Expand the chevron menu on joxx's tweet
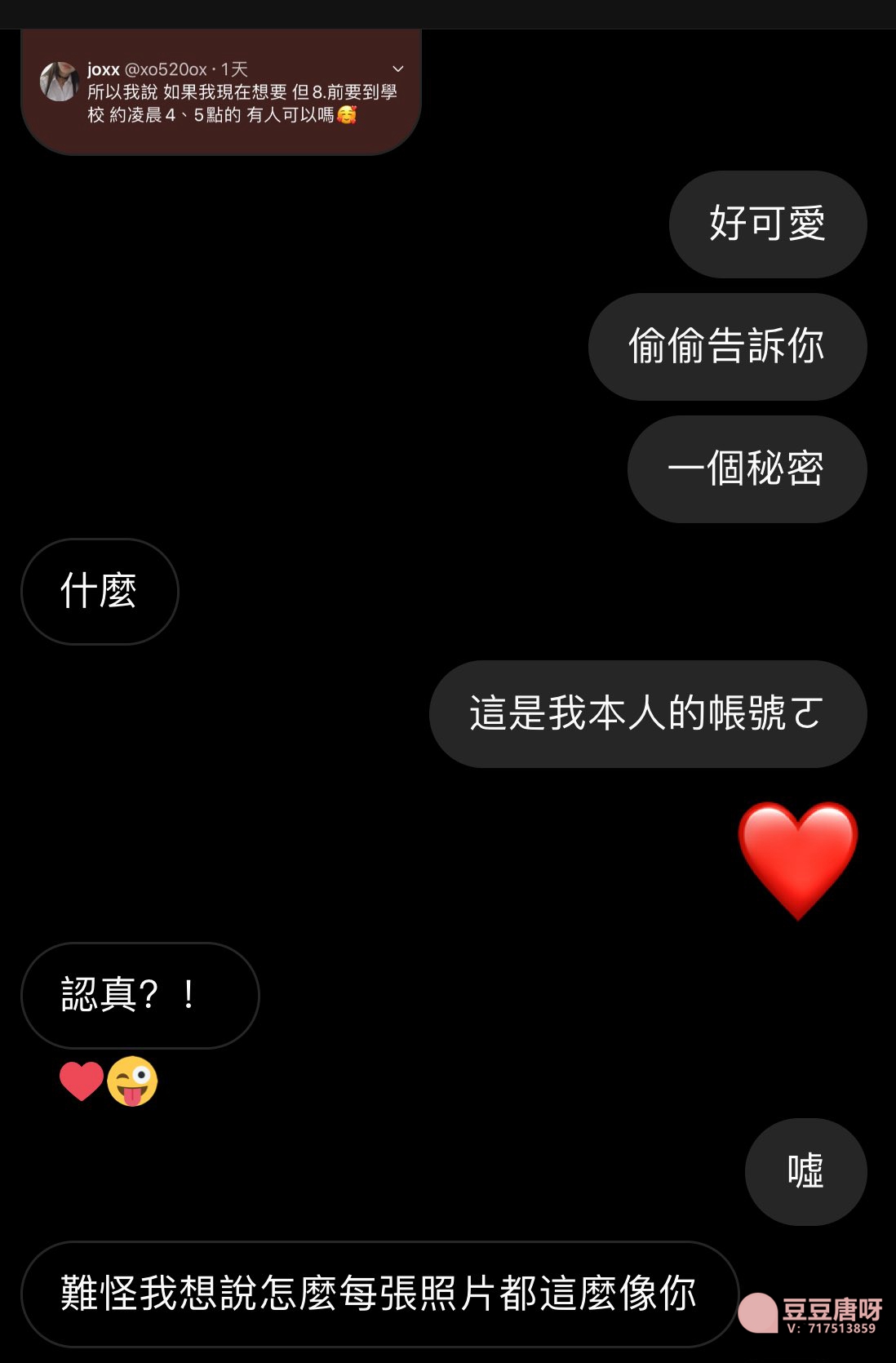 [398, 69]
